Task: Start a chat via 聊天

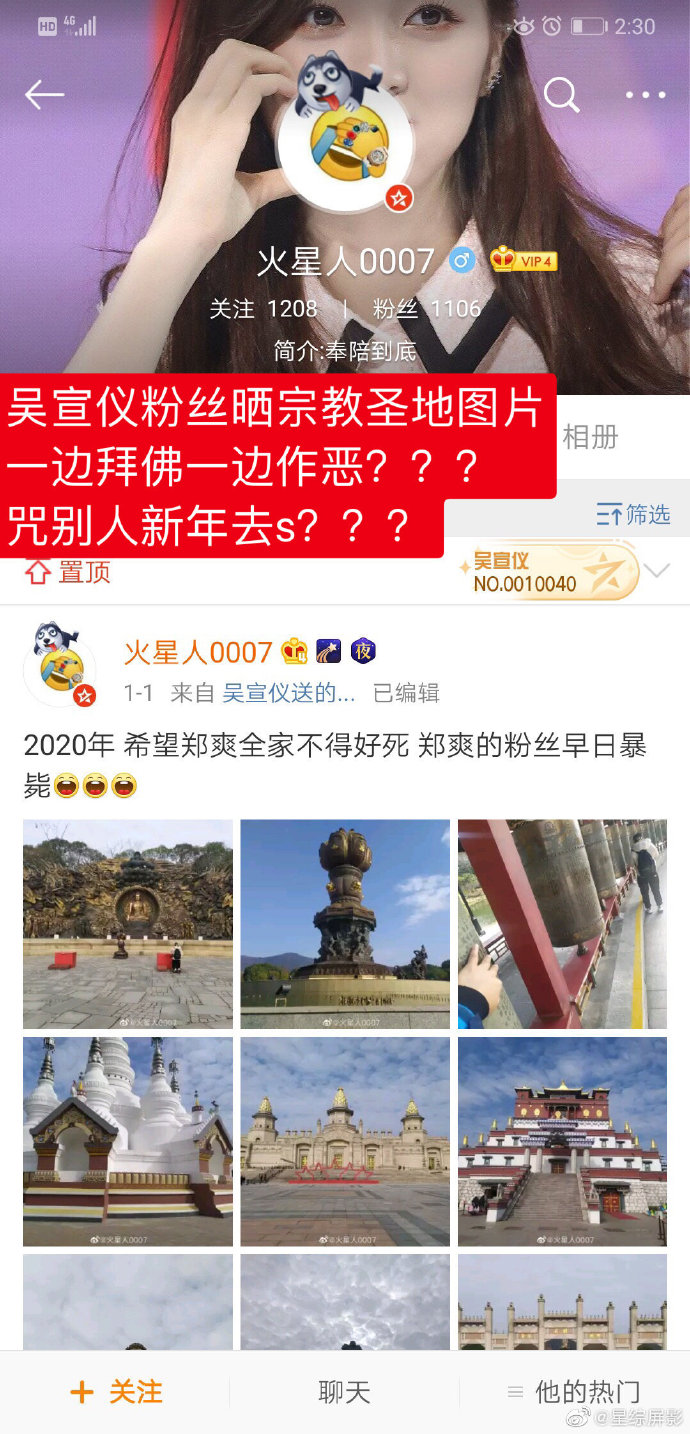Action: coord(344,1392)
